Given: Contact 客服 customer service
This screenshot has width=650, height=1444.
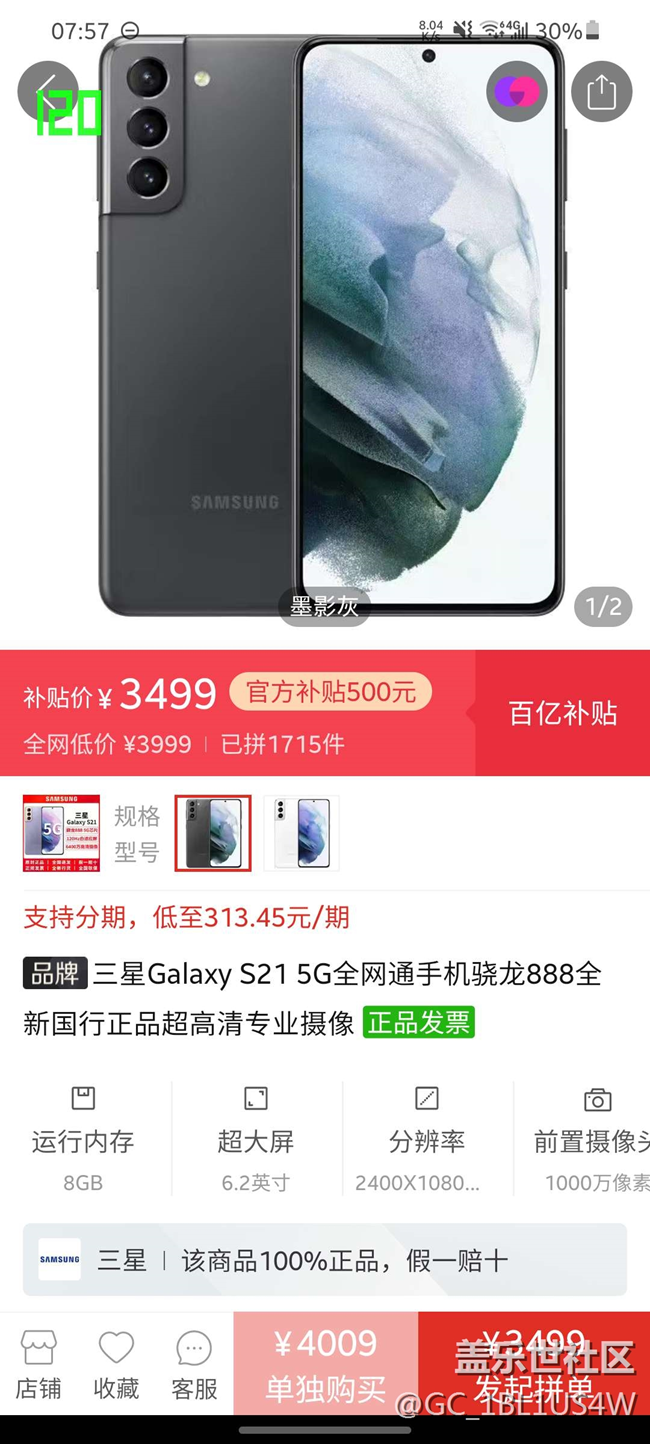Looking at the screenshot, I should (194, 1364).
